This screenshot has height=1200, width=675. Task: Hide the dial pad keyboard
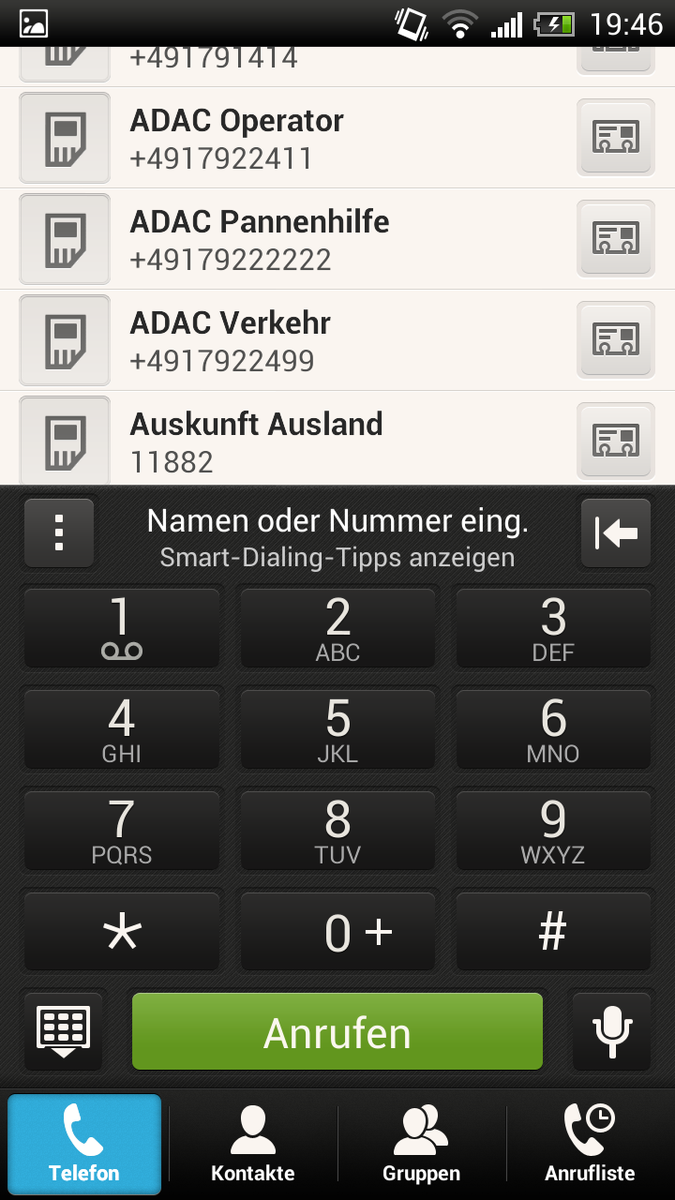63,1031
